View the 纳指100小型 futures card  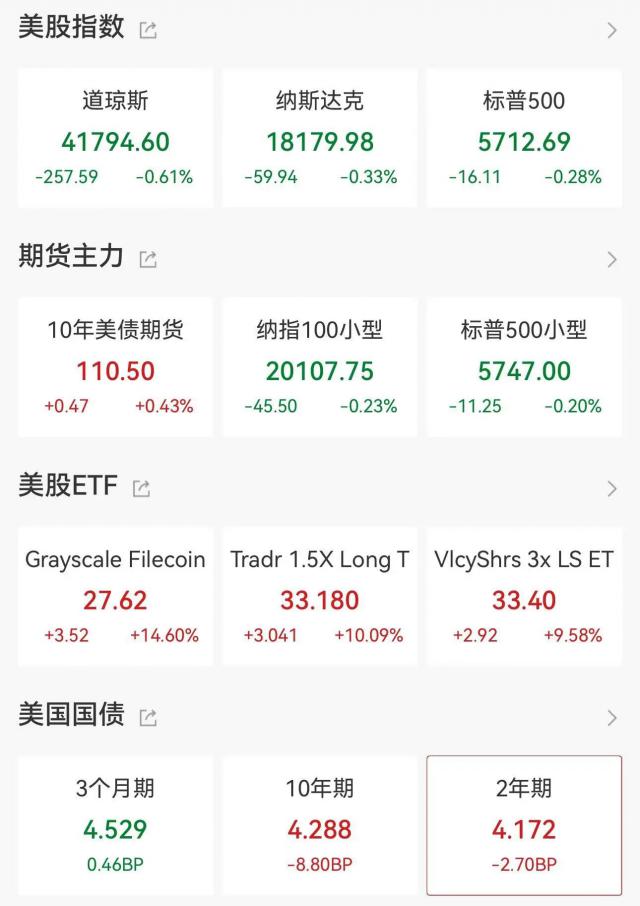pyautogui.click(x=320, y=367)
